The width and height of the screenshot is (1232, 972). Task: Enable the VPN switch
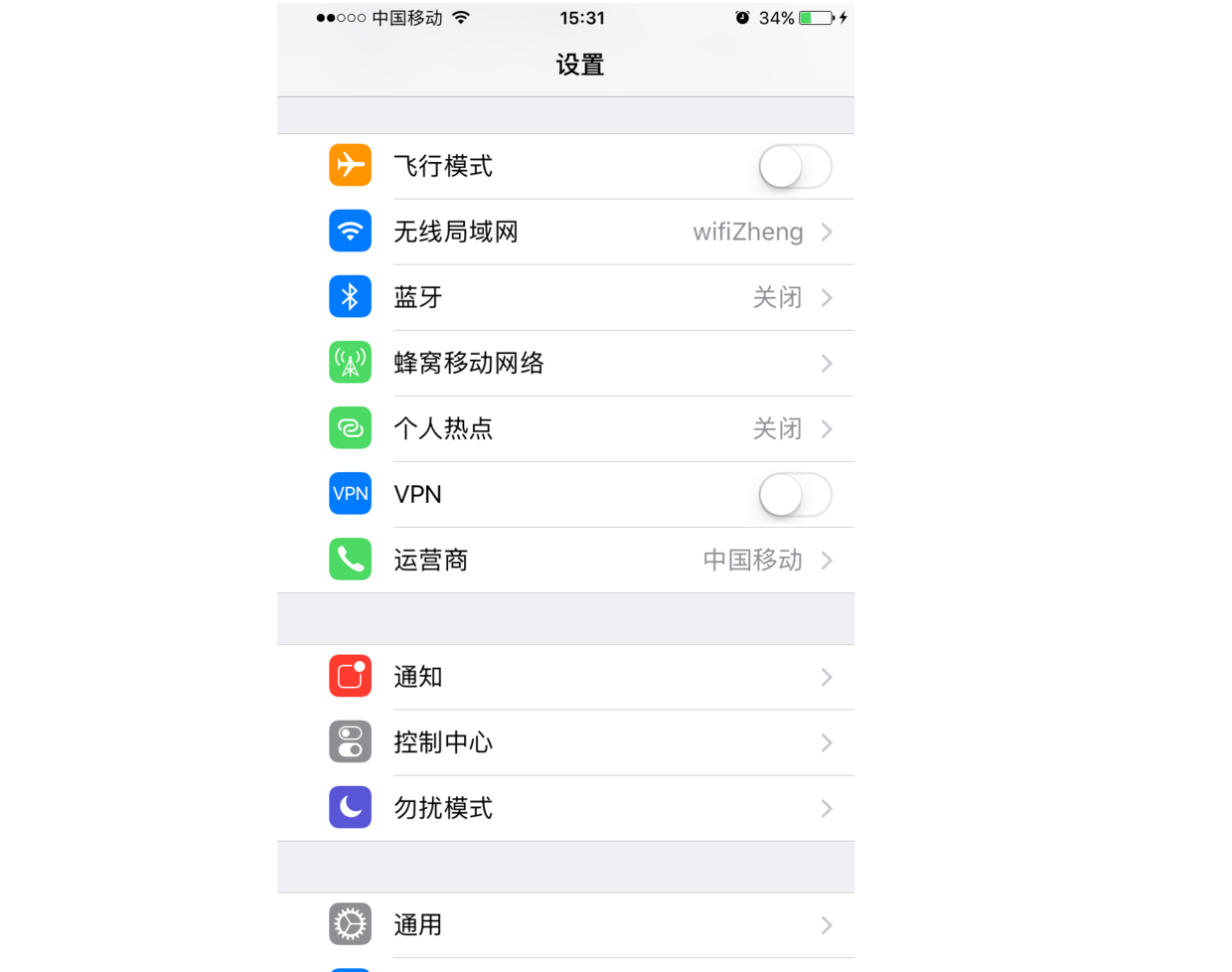[x=795, y=495]
